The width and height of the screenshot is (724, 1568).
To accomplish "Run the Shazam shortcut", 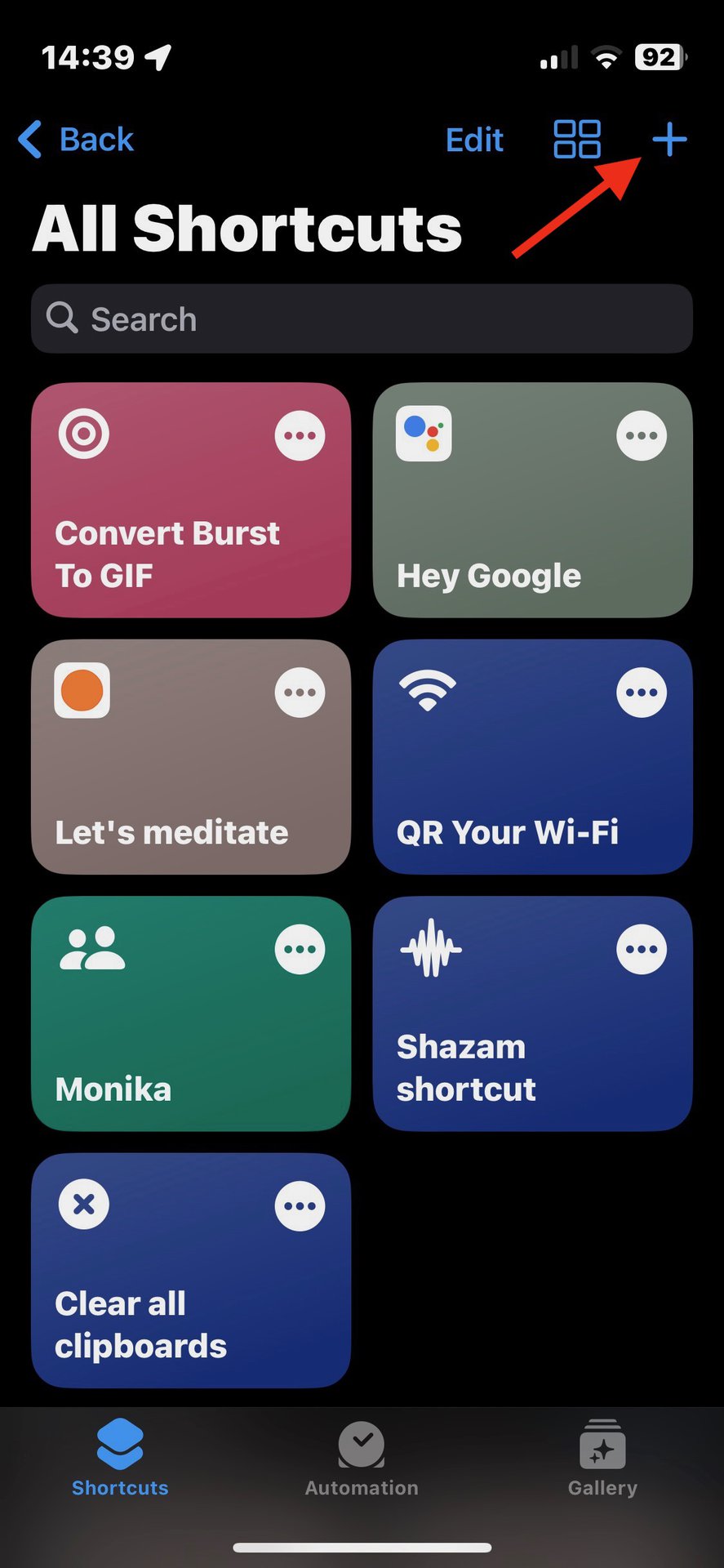I will 506,1045.
